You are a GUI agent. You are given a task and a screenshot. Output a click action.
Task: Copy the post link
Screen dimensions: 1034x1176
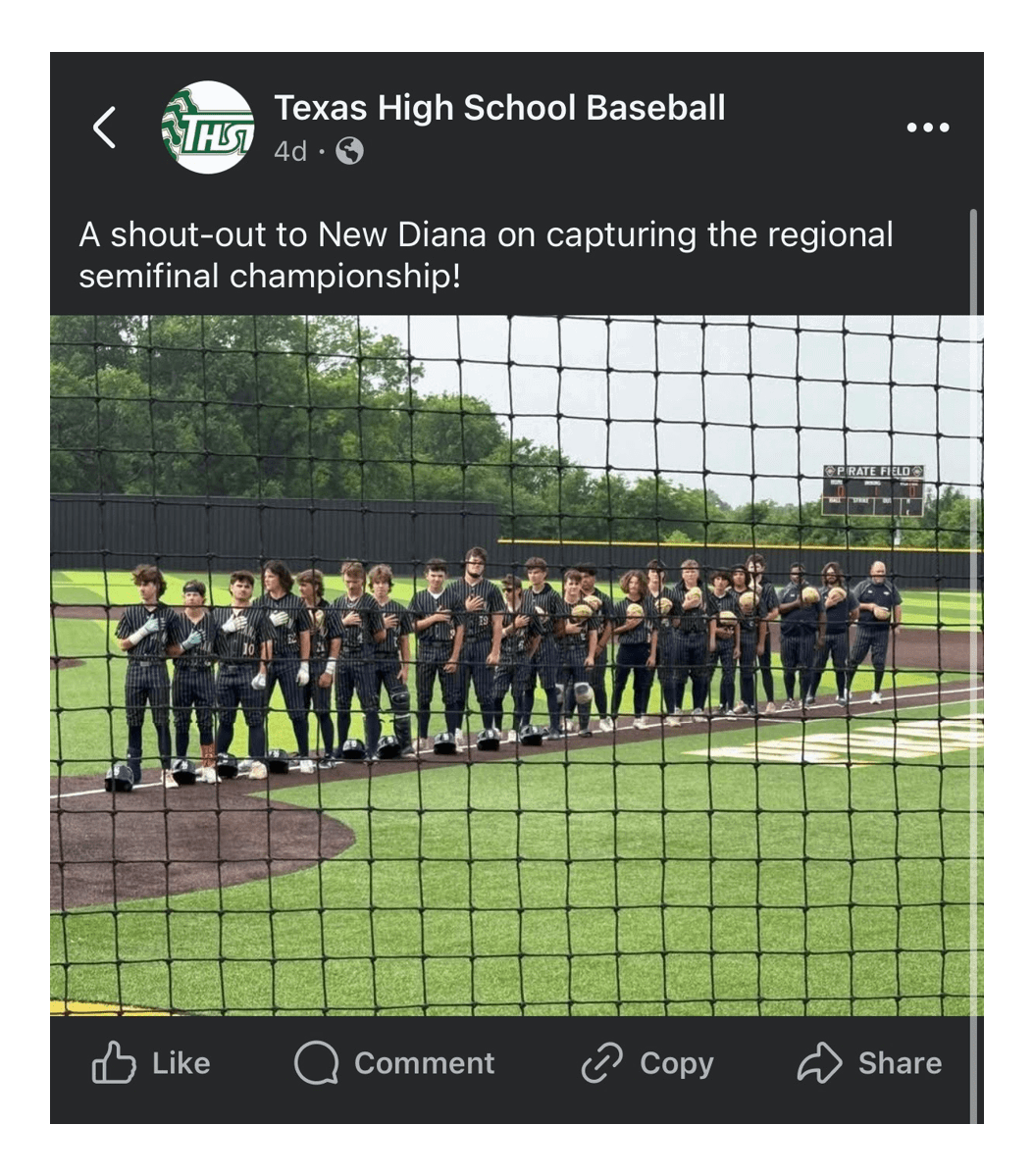point(646,1063)
